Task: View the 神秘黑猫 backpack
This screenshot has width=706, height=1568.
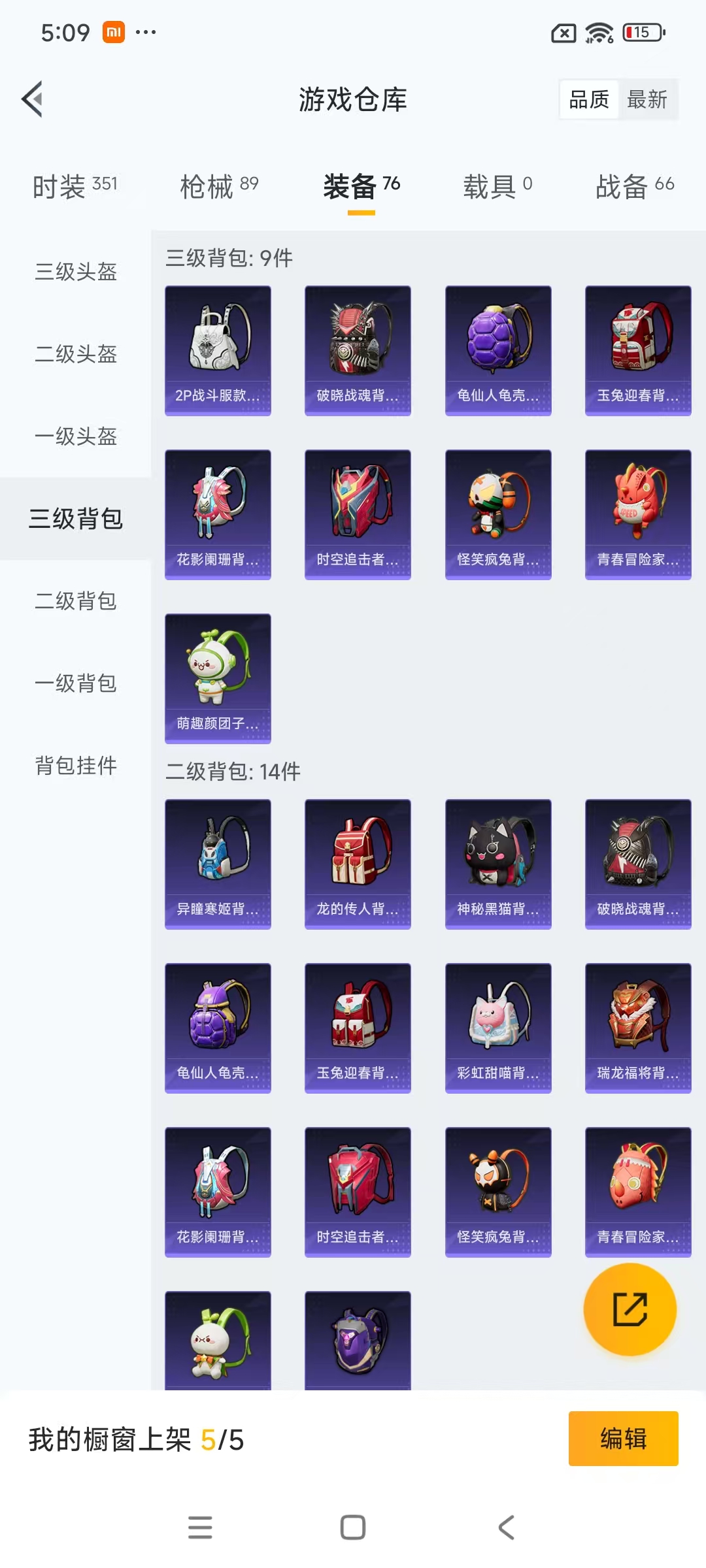Action: (x=498, y=864)
